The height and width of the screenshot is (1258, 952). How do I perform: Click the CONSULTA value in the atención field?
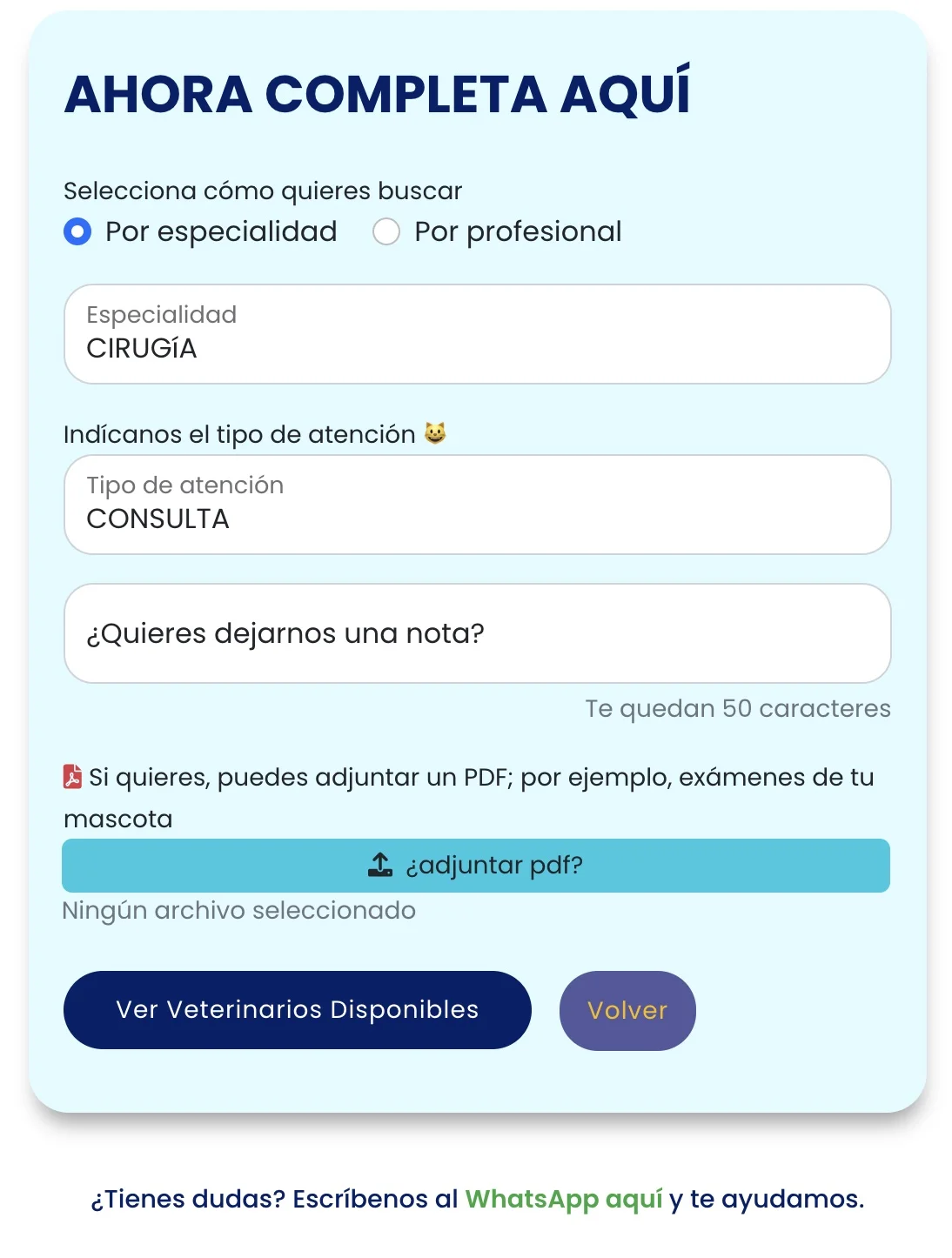click(x=159, y=519)
